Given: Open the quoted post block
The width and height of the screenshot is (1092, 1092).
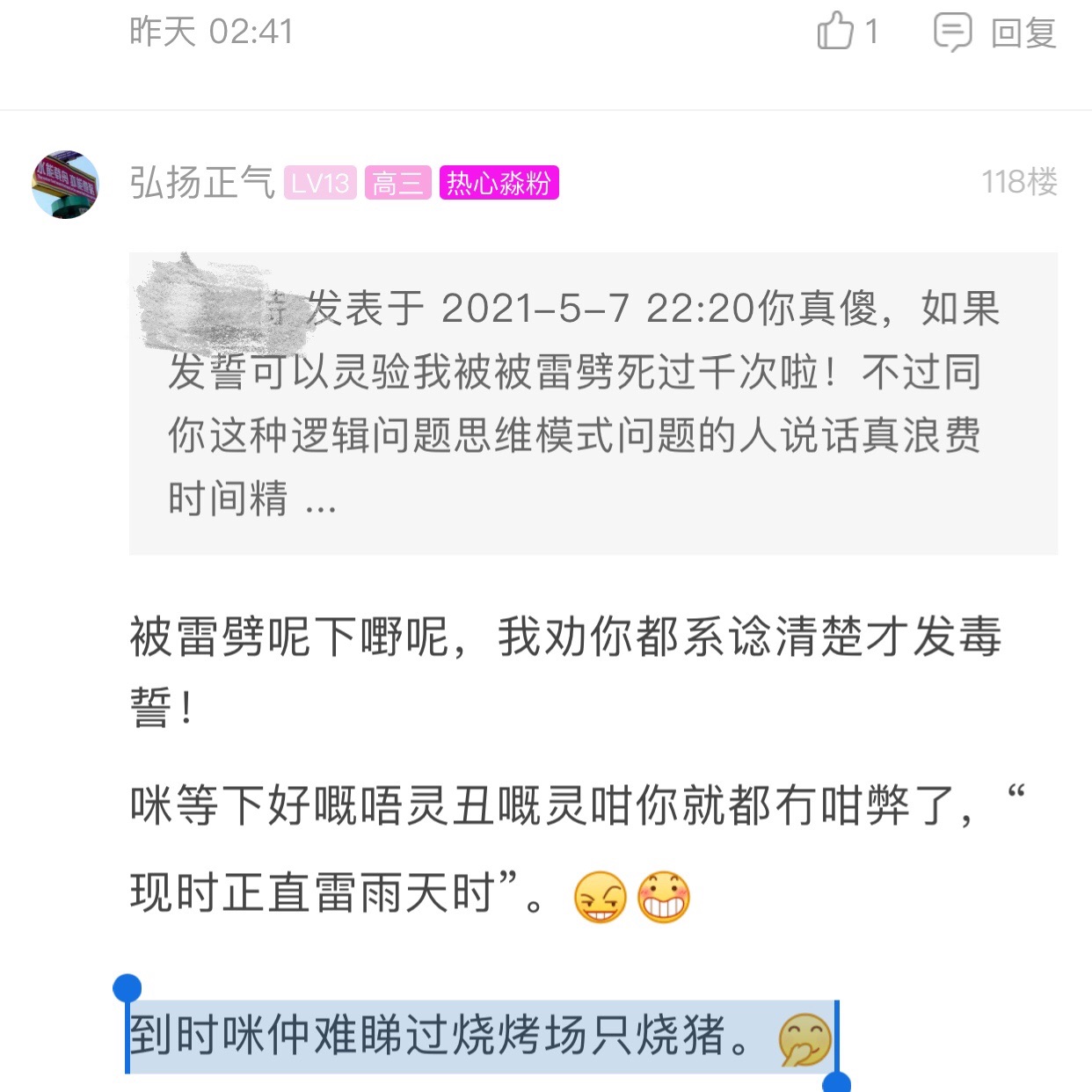Looking at the screenshot, I should 593,404.
